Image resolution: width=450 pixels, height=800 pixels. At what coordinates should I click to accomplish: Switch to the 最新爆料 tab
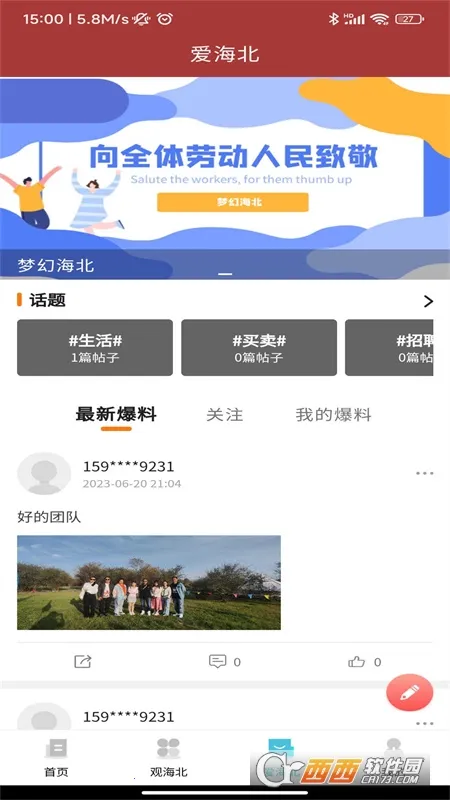point(116,414)
